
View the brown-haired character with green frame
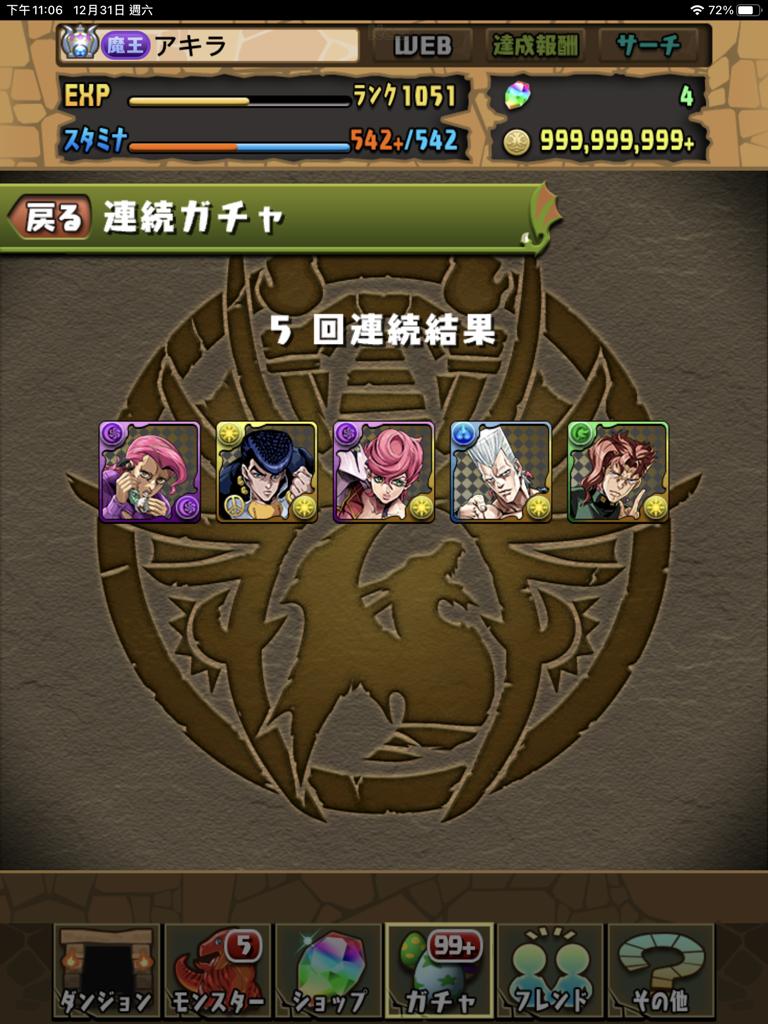[618, 472]
